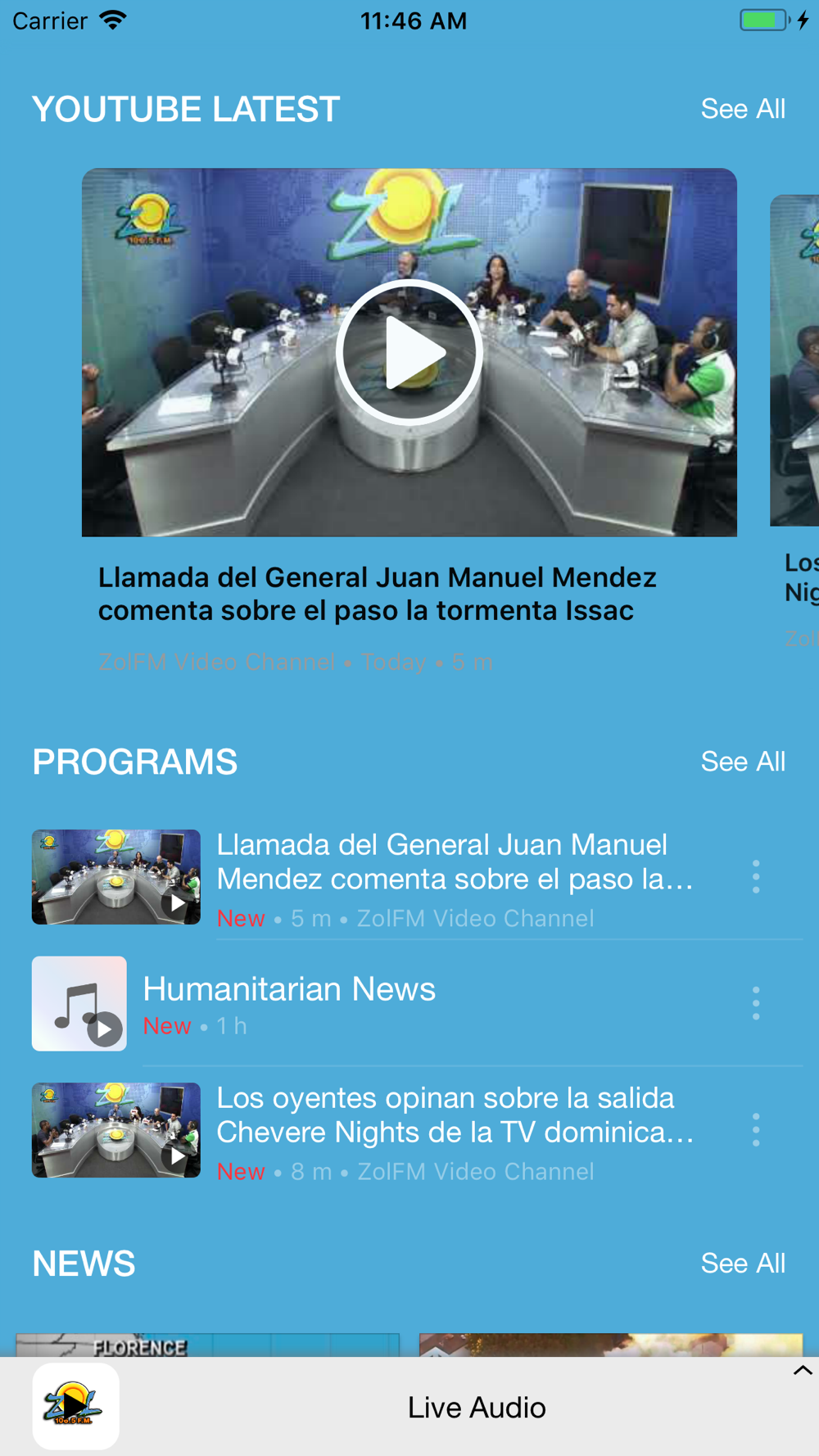
Task: Expand the Live Audio player
Action: click(x=802, y=1371)
